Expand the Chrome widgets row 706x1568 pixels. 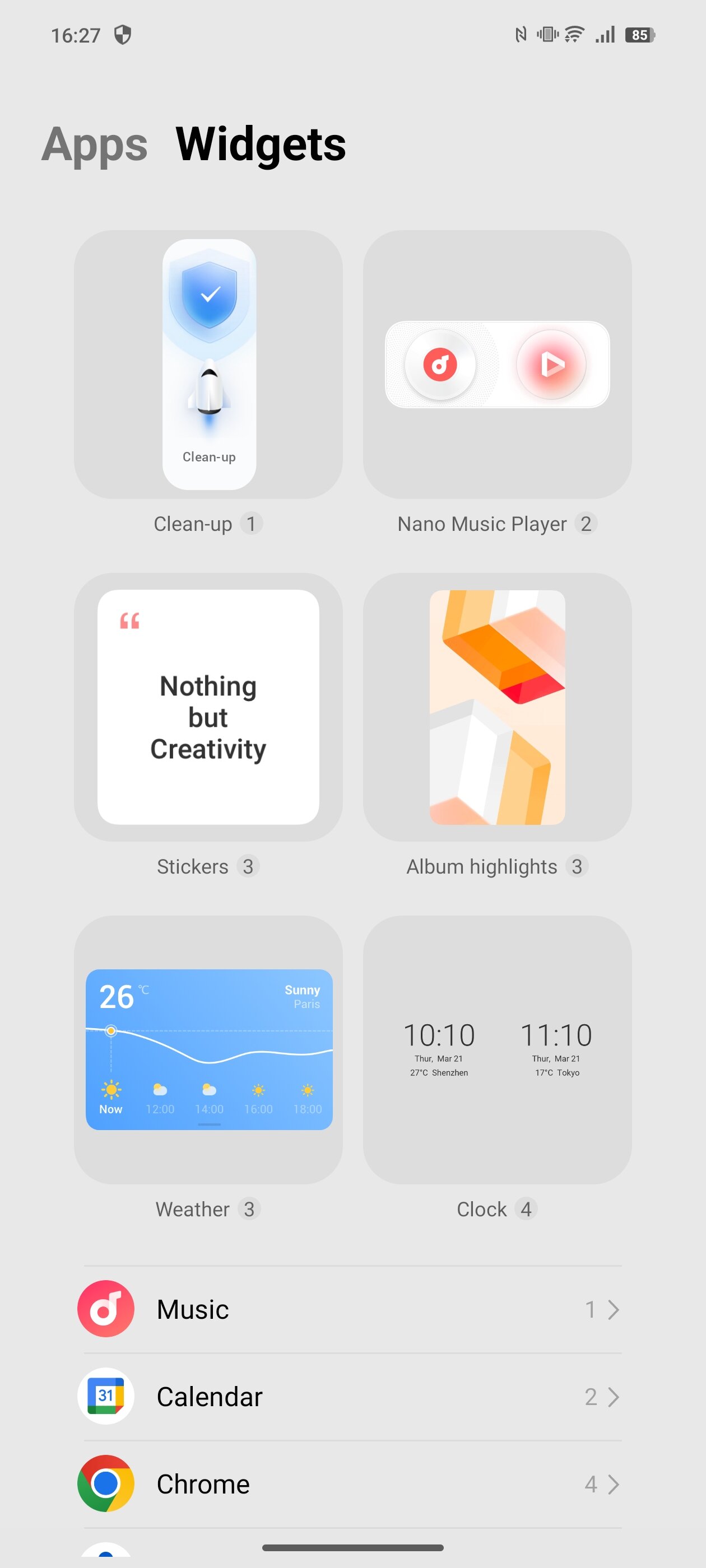(x=352, y=1483)
